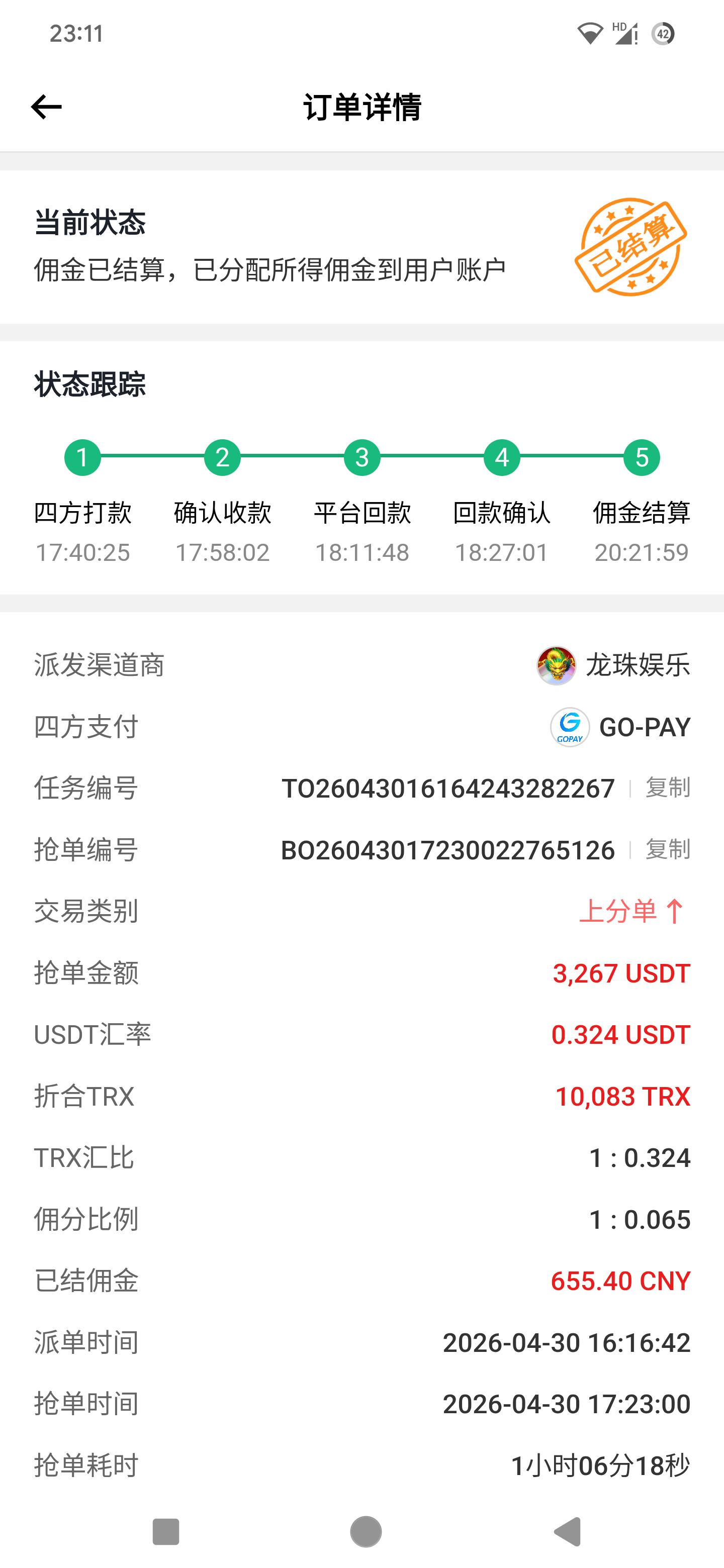
Task: Go back using the top-left arrow
Action: click(46, 107)
